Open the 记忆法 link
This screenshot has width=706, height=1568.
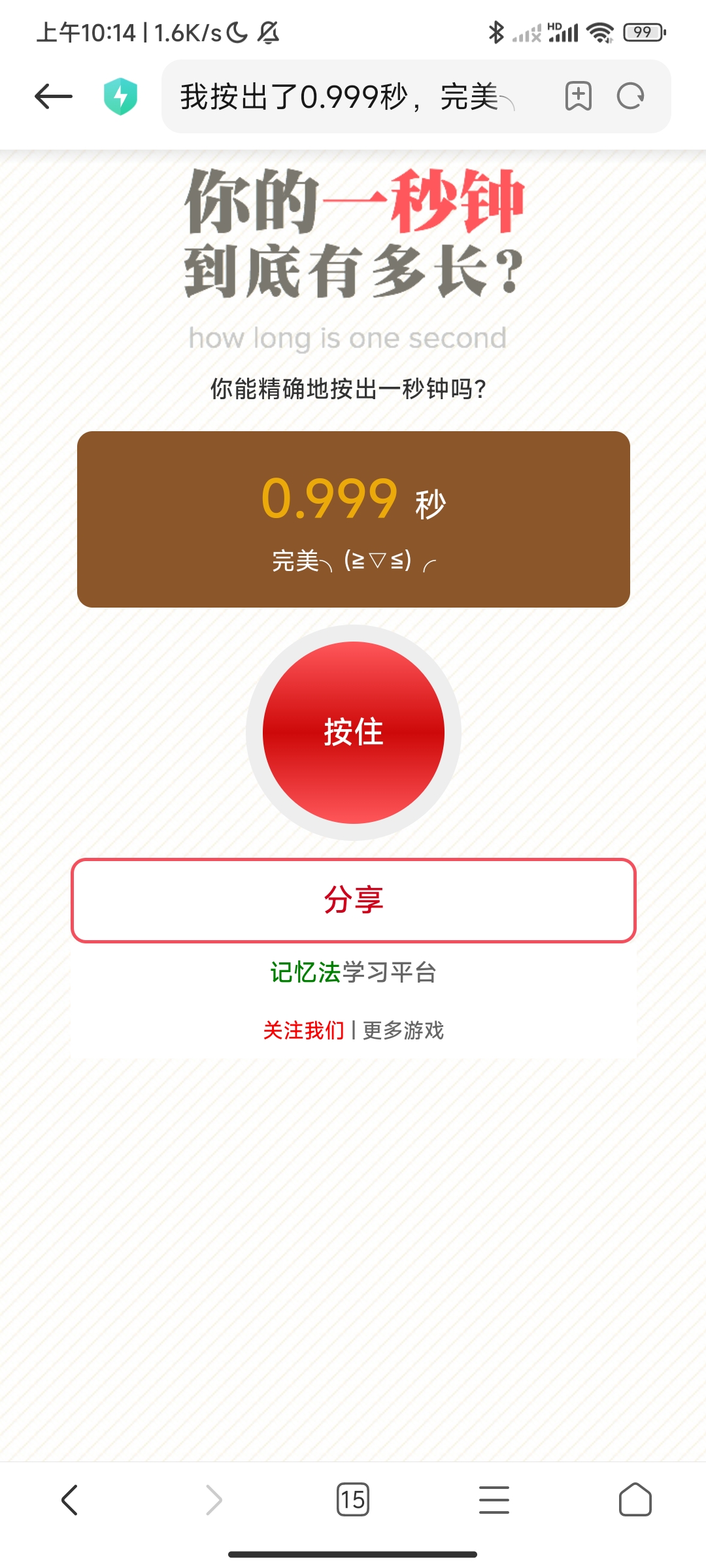[x=305, y=972]
